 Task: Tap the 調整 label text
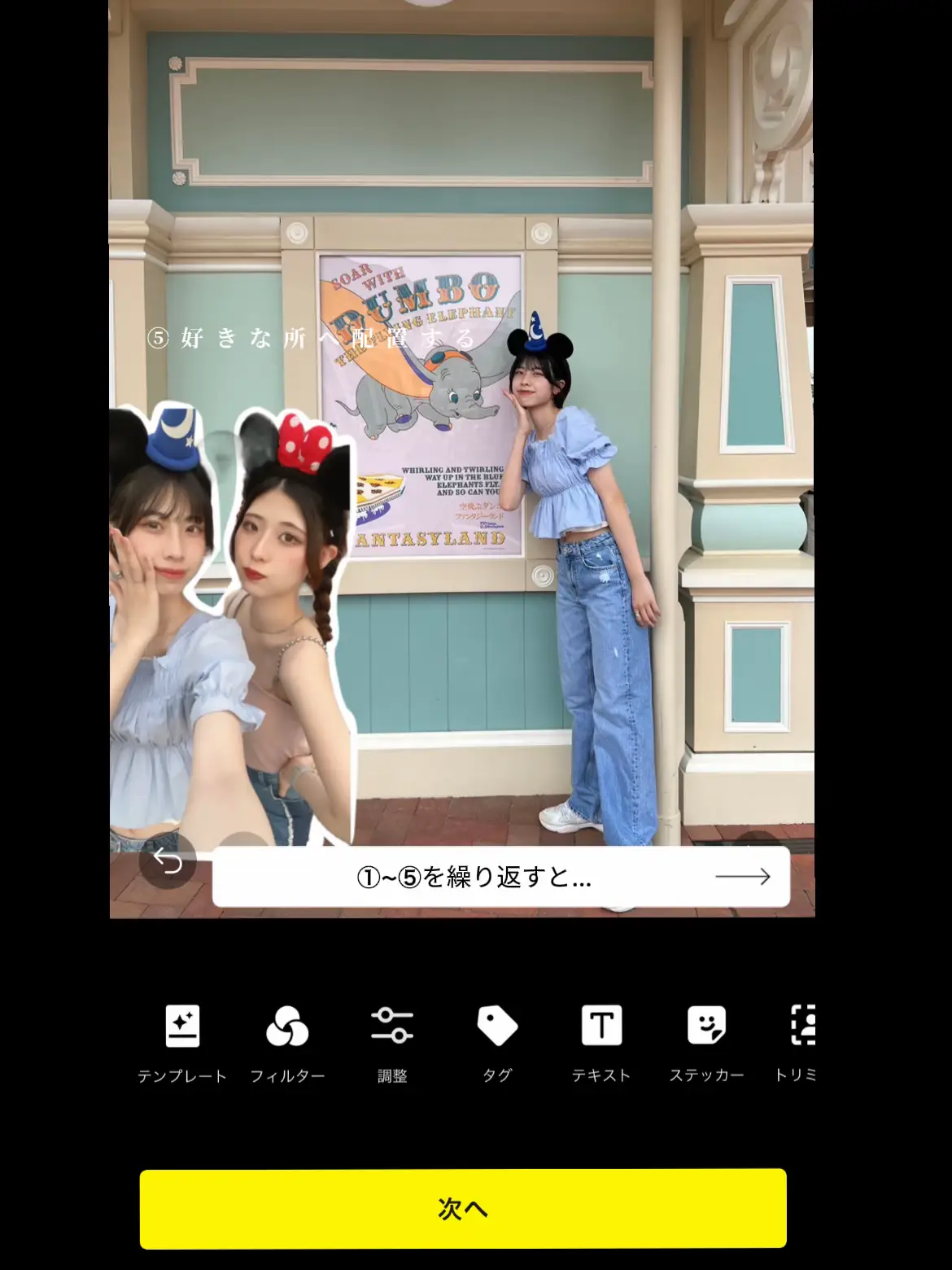[392, 1074]
